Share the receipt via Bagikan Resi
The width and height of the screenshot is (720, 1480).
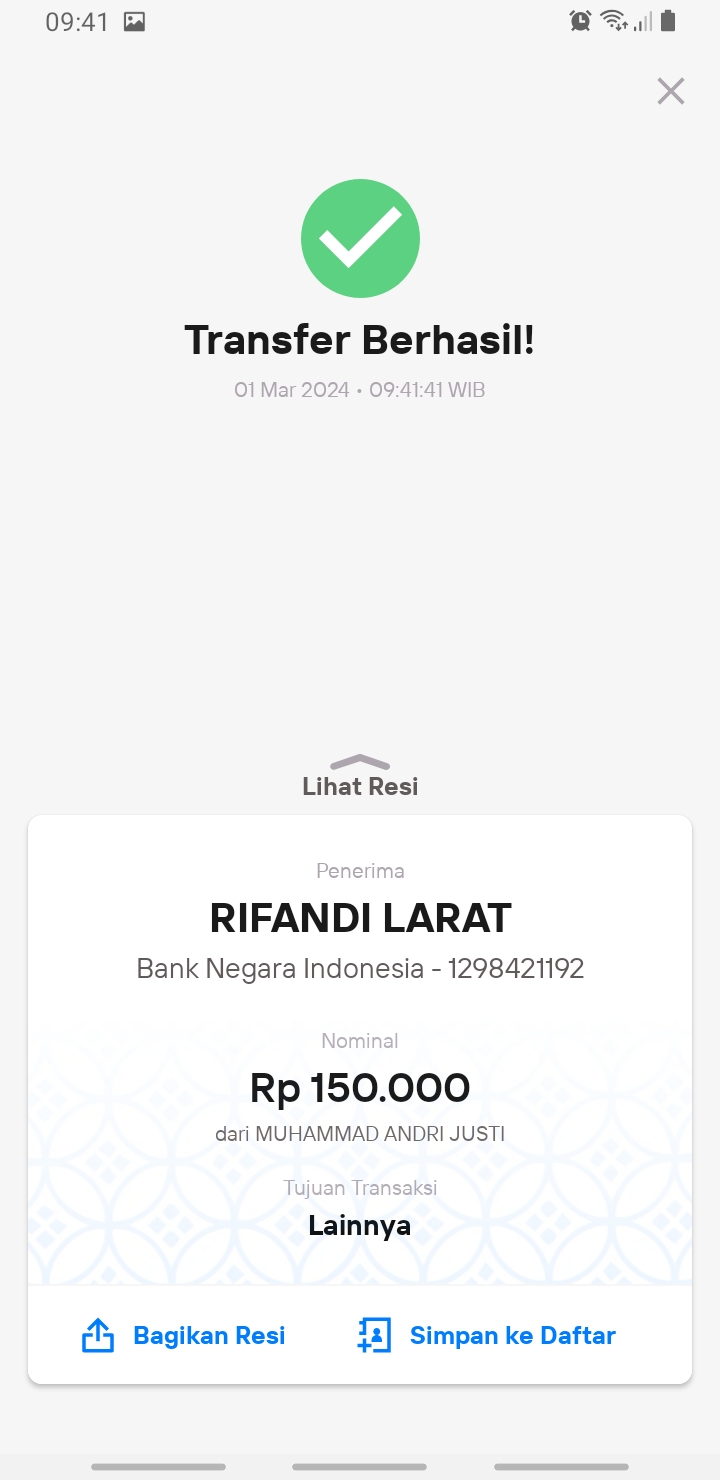(183, 1336)
